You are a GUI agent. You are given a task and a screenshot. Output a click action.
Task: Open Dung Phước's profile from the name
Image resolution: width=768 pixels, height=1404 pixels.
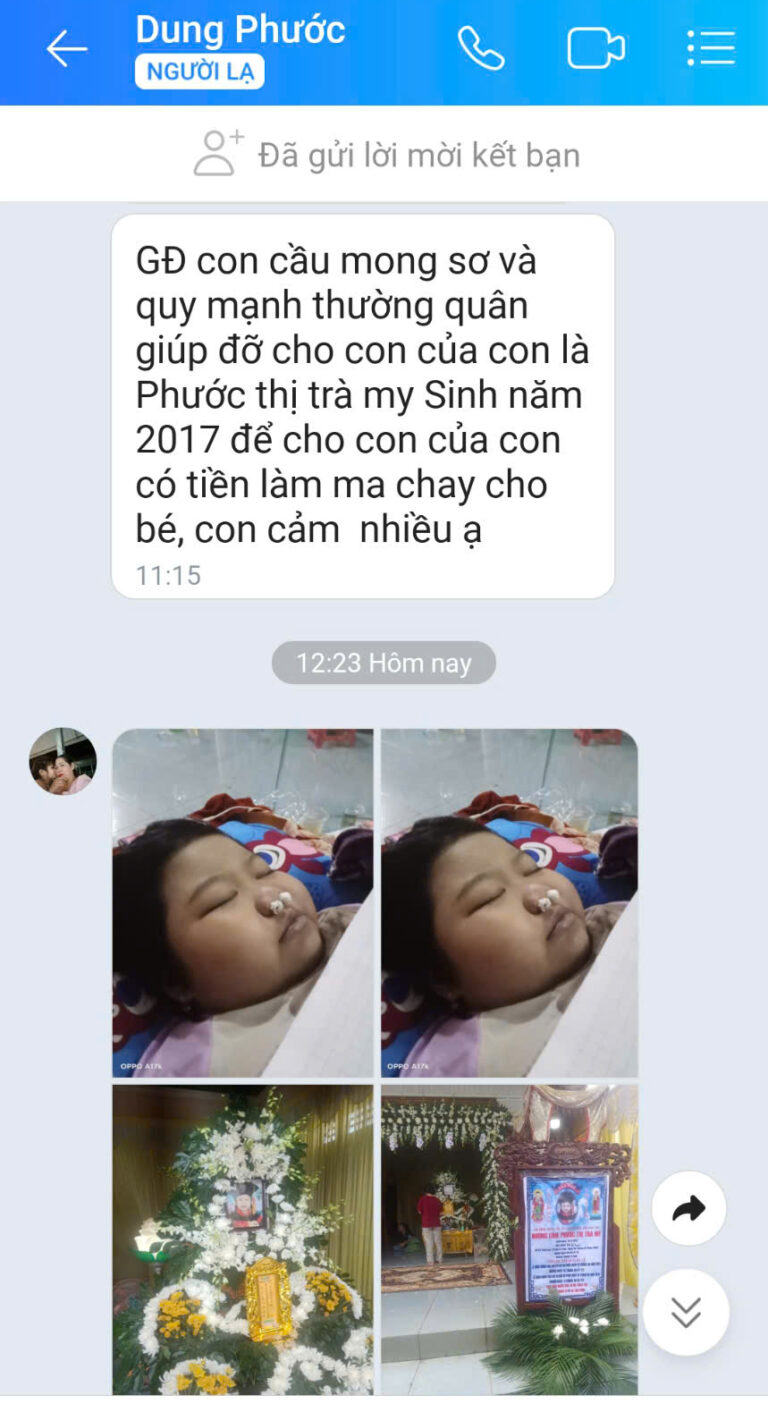pos(240,30)
